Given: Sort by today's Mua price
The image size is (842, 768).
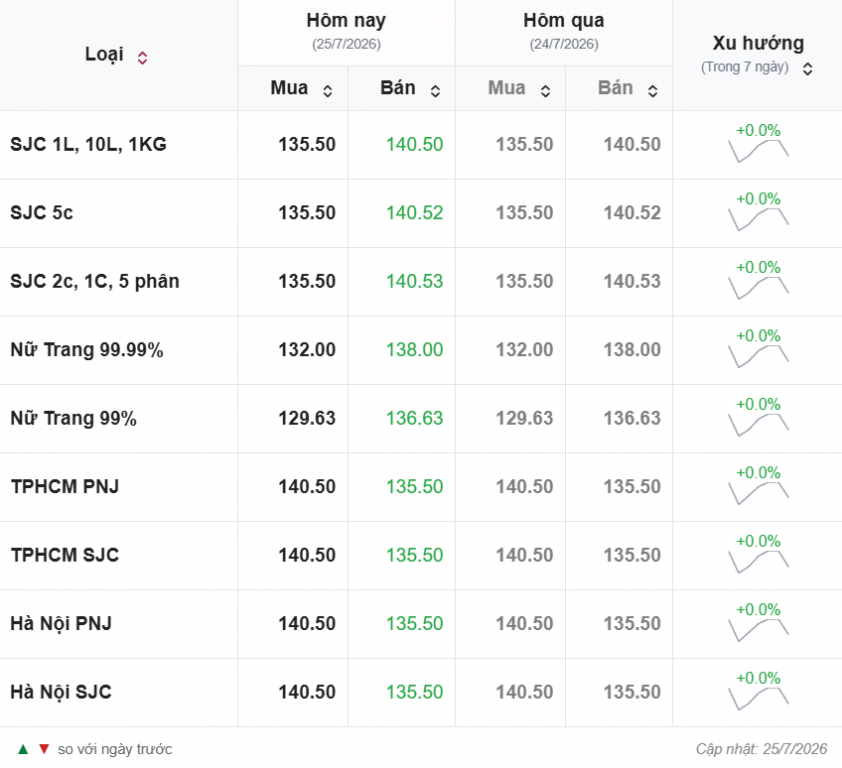Looking at the screenshot, I should point(328,91).
